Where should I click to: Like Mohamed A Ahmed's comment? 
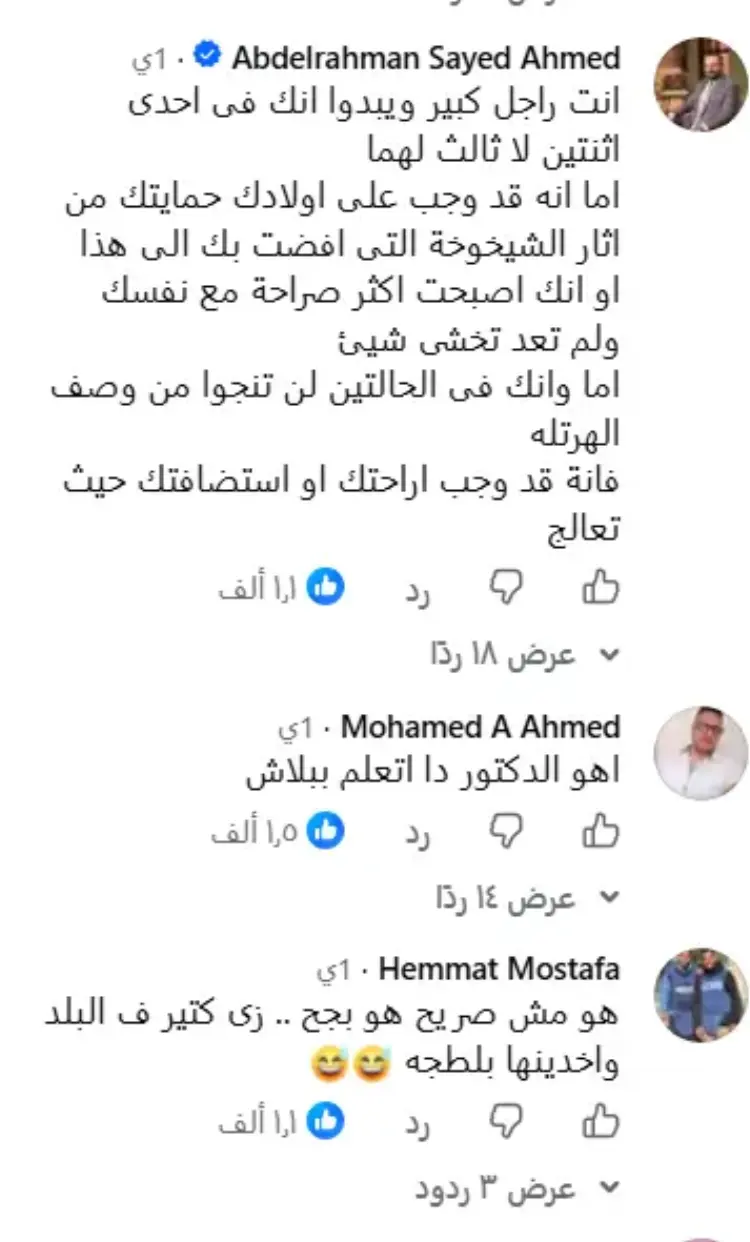point(601,830)
